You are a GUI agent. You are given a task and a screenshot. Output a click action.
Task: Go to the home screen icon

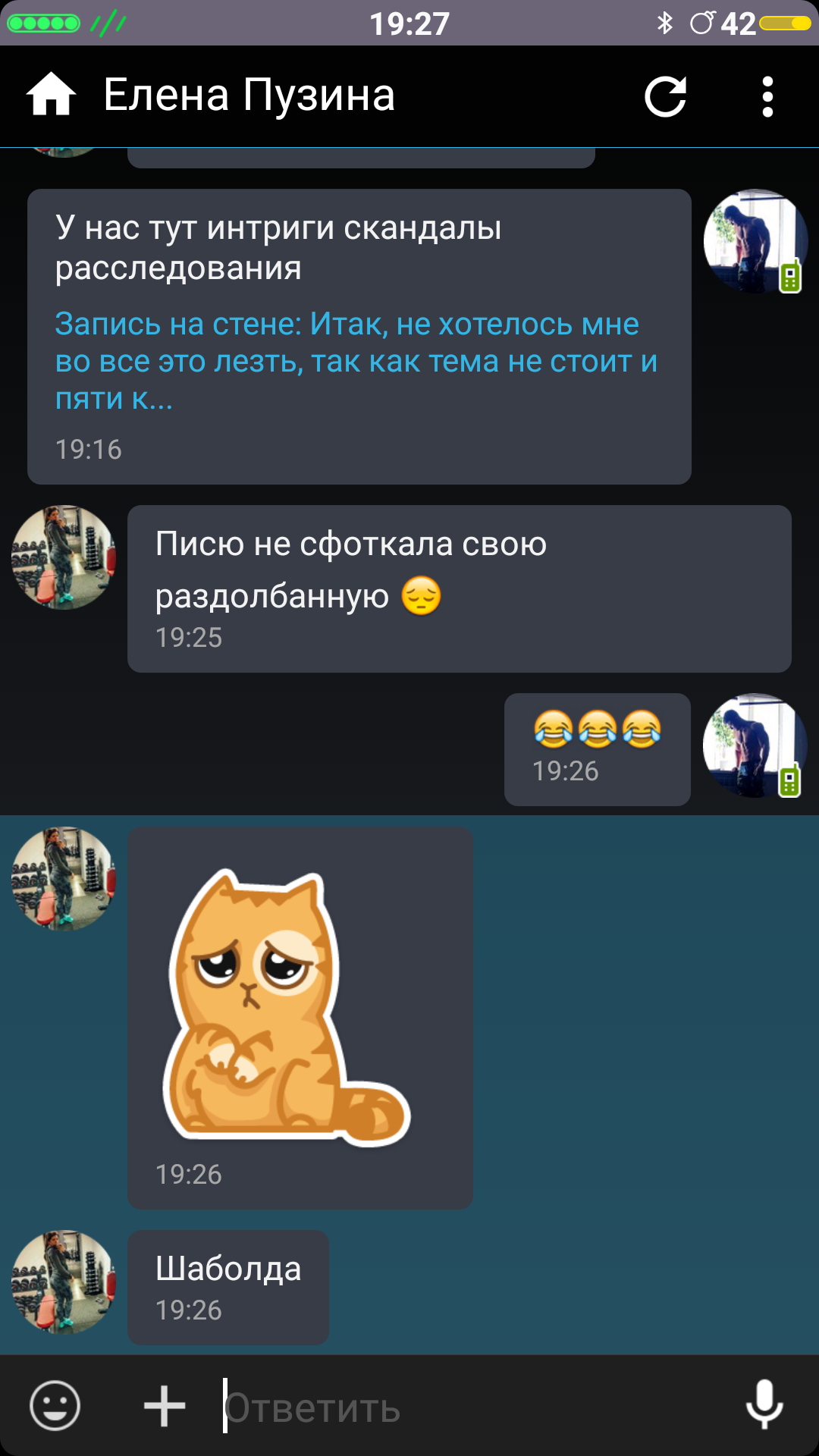pyautogui.click(x=51, y=96)
